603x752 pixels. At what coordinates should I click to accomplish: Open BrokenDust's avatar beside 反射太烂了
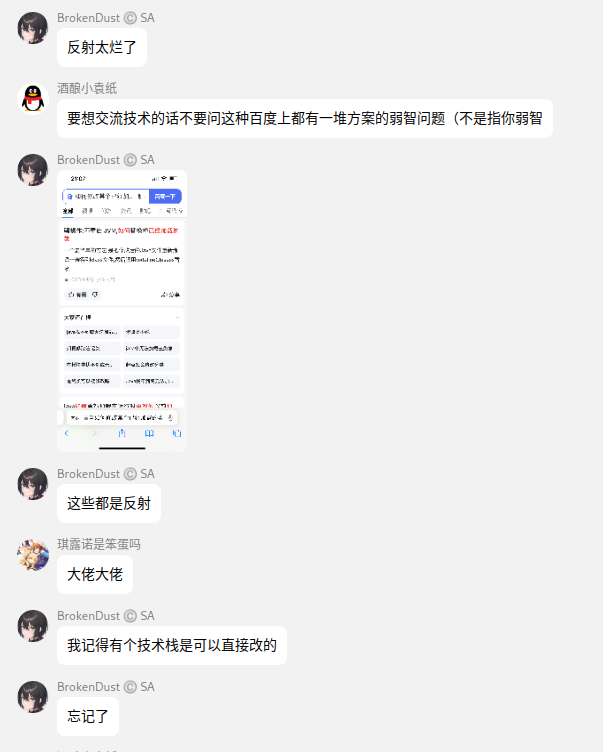[x=32, y=28]
